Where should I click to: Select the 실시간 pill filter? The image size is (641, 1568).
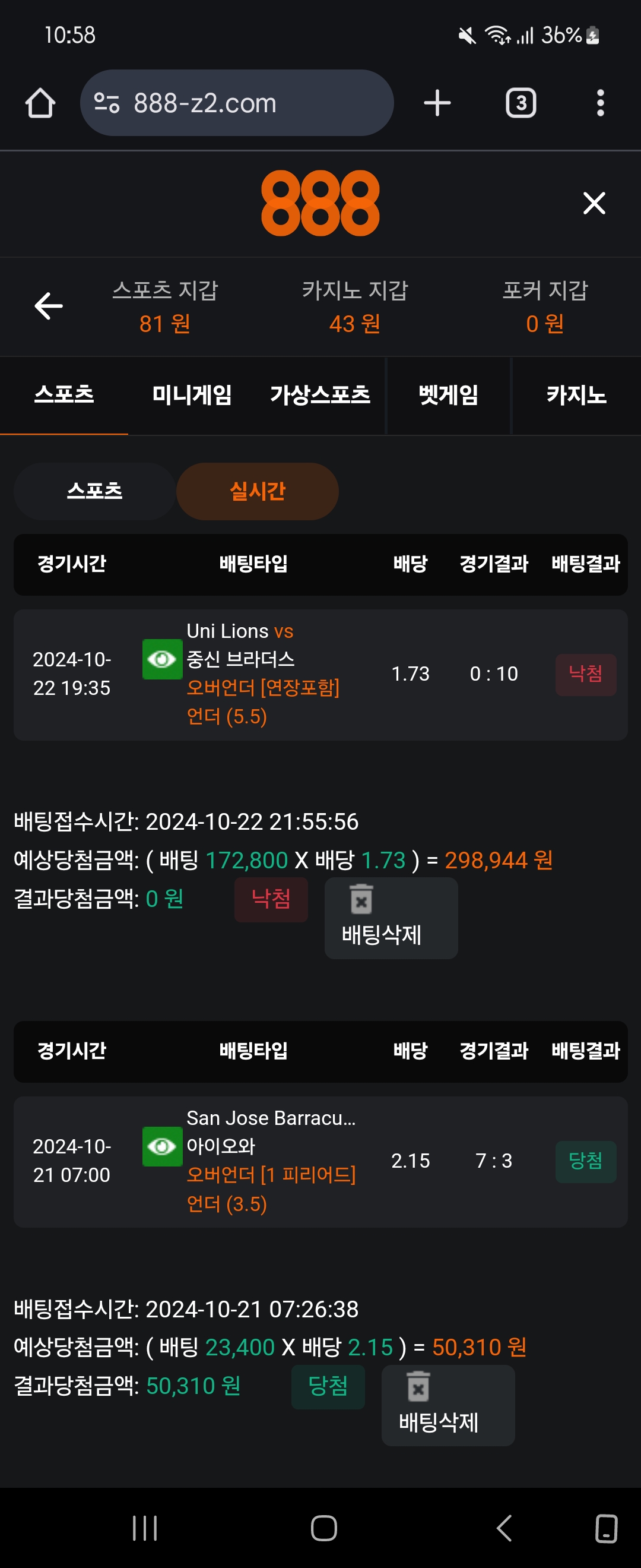pos(257,491)
